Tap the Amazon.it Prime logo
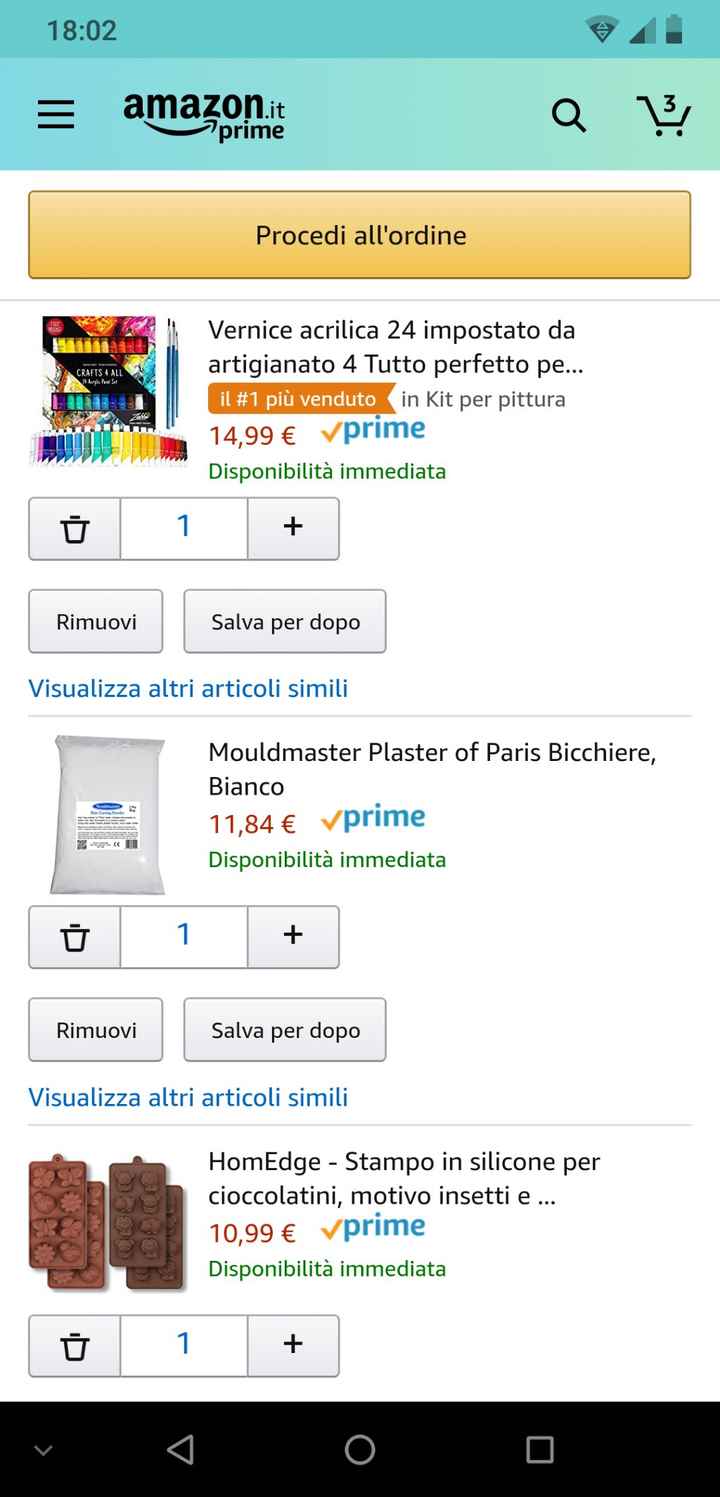720x1497 pixels. 203,113
